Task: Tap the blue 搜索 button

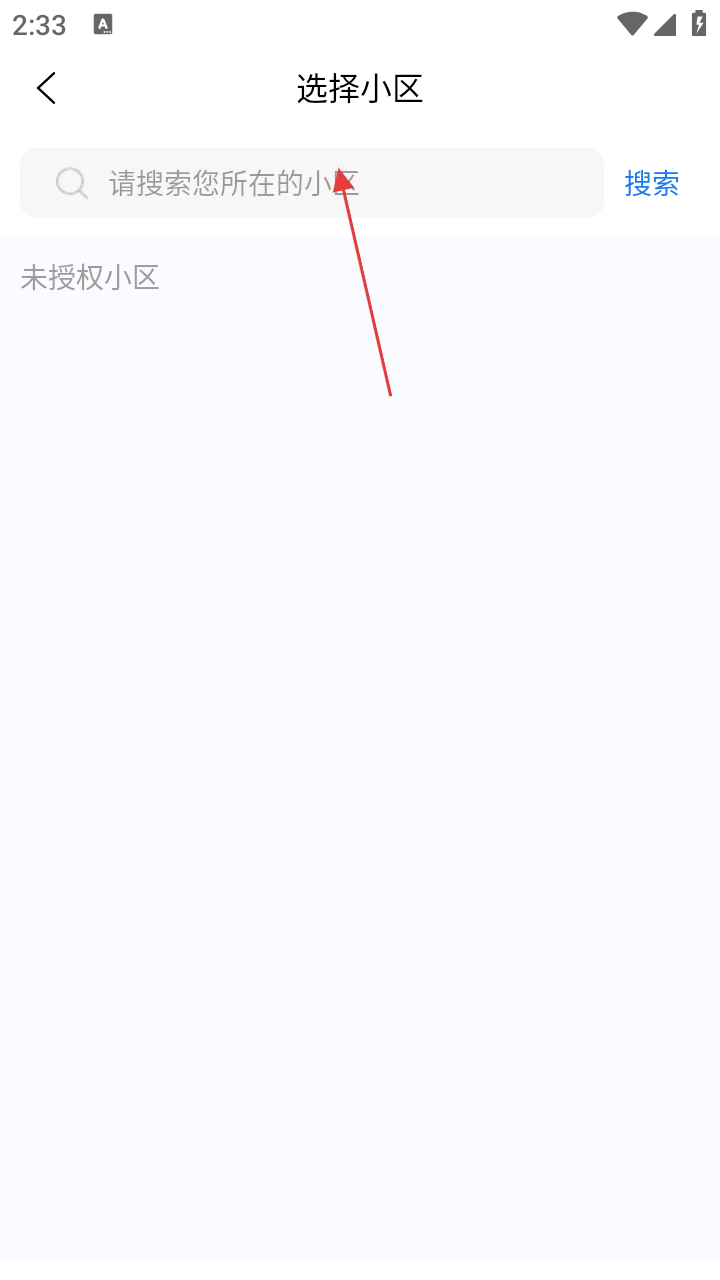Action: coord(652,183)
